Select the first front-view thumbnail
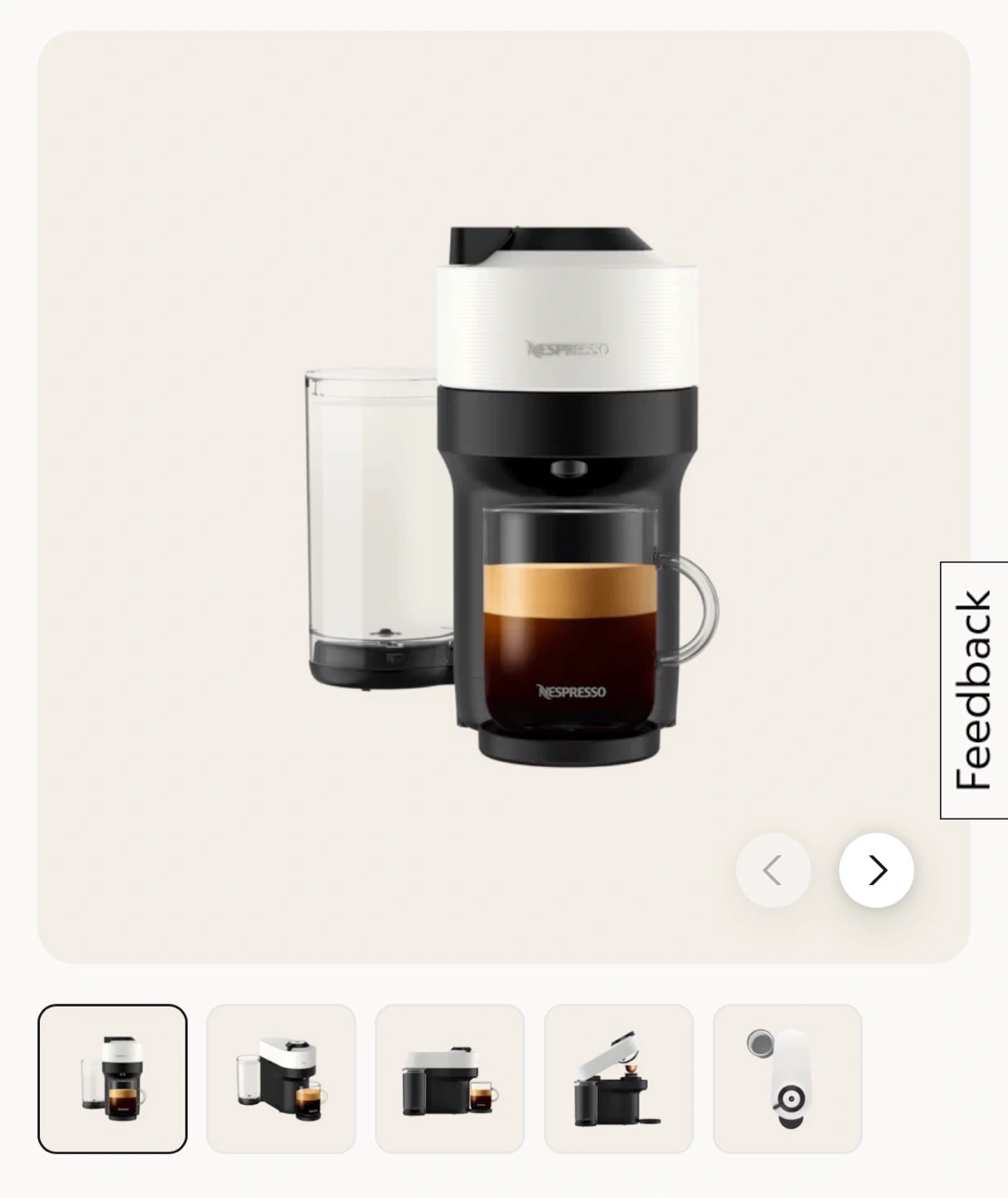The height and width of the screenshot is (1198, 1008). pyautogui.click(x=112, y=1079)
